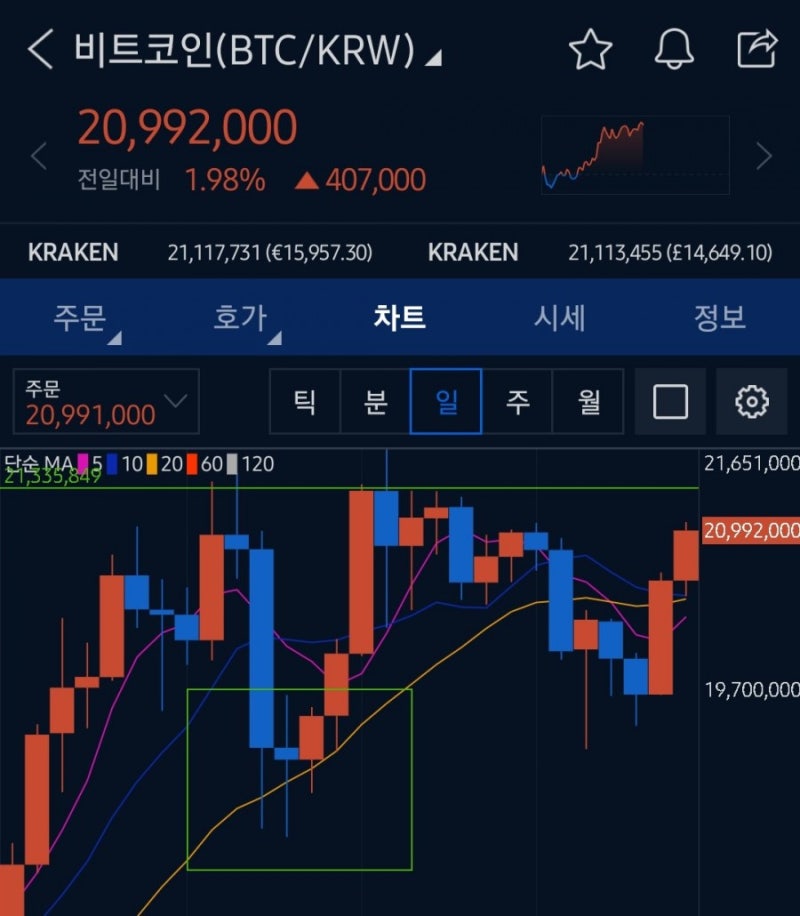
Task: Open the mini price chart thumbnail
Action: pyautogui.click(x=635, y=155)
